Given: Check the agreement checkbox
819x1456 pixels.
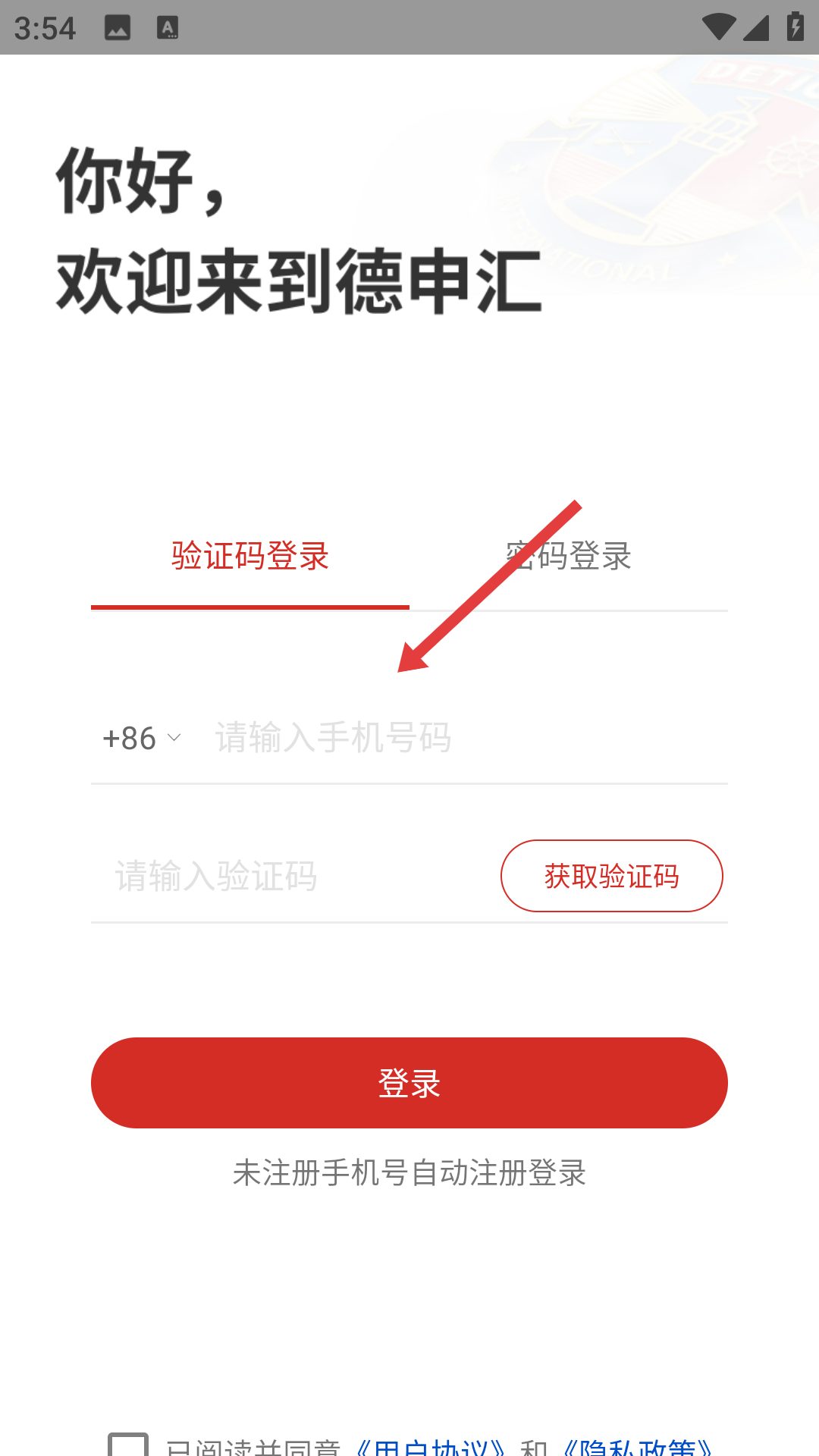Looking at the screenshot, I should pos(128,1445).
